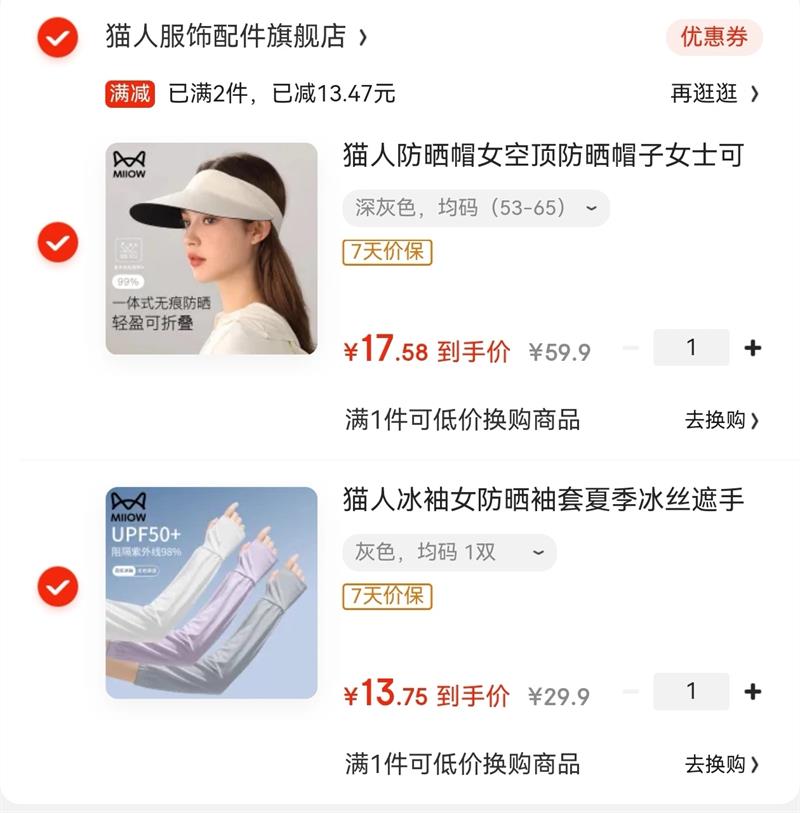800x813 pixels.
Task: Decrease the sun hat quantity
Action: (x=630, y=348)
